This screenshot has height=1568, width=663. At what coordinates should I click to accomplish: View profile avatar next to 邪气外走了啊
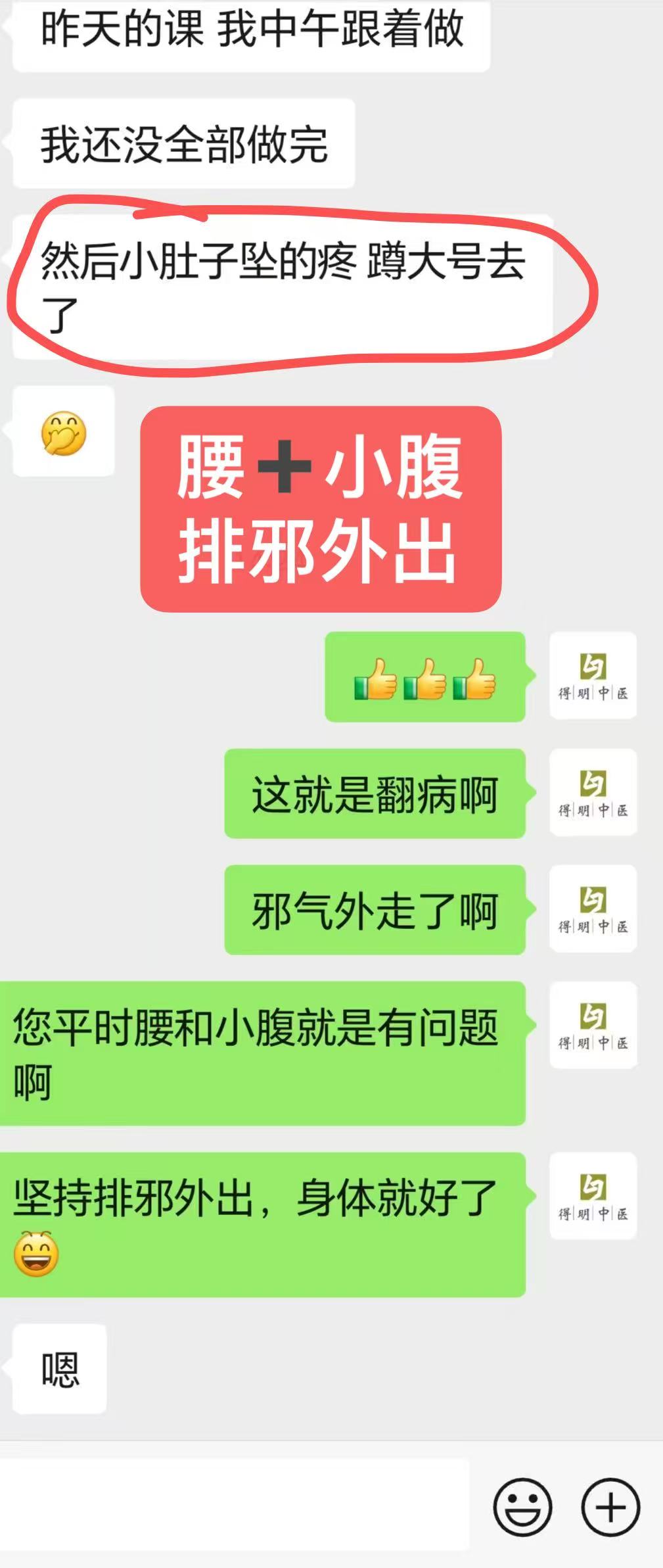coord(593,909)
